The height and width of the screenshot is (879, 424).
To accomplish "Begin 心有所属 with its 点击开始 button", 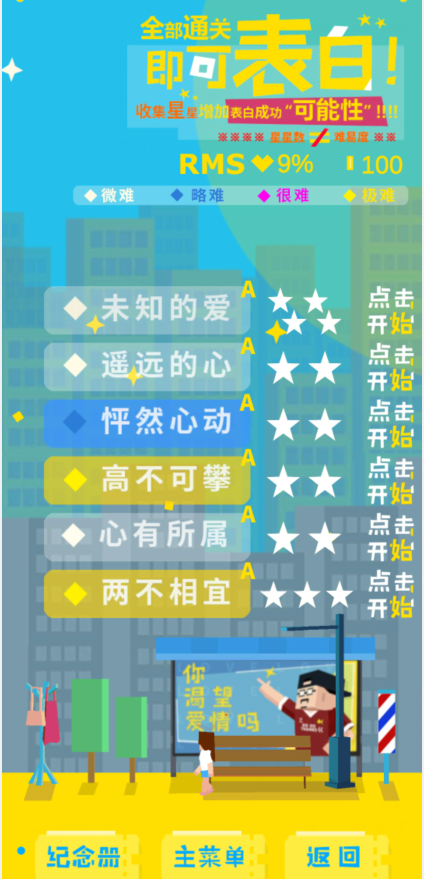I will 391,538.
